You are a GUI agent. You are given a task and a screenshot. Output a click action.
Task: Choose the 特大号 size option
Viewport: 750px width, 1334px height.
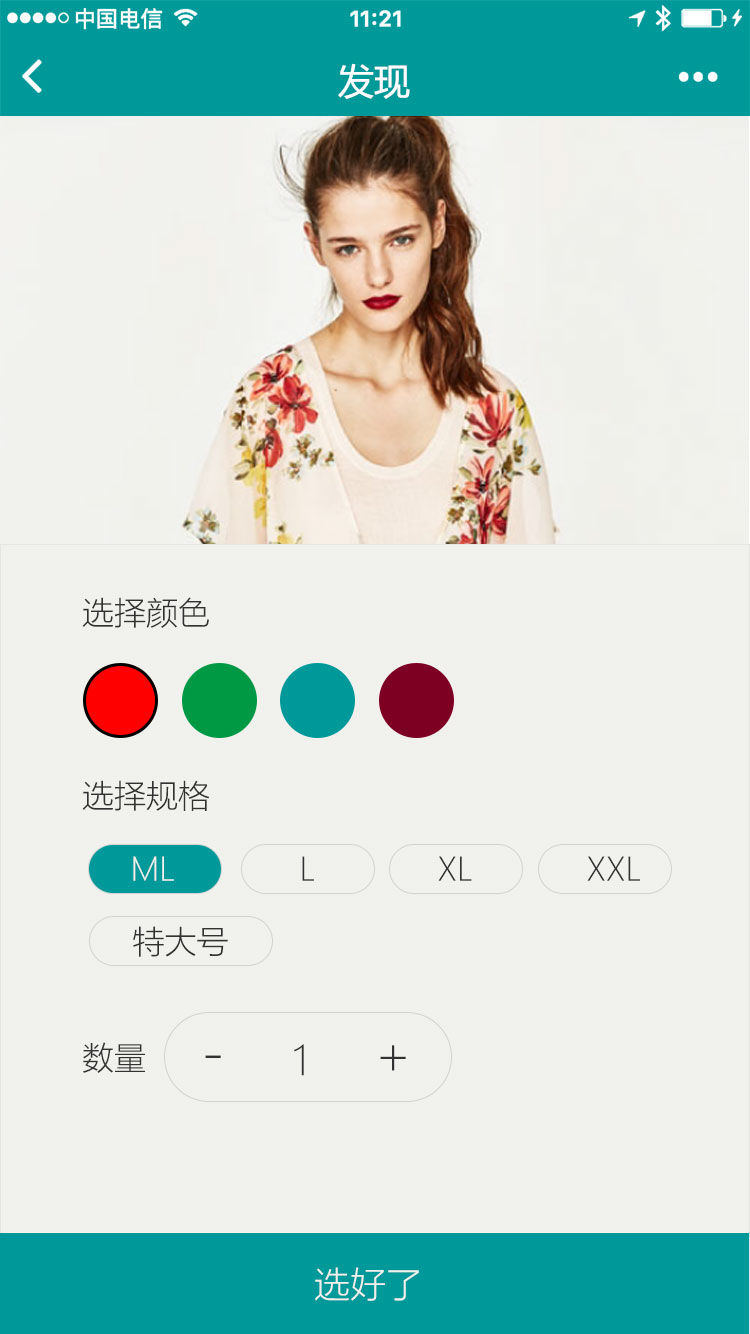point(180,941)
